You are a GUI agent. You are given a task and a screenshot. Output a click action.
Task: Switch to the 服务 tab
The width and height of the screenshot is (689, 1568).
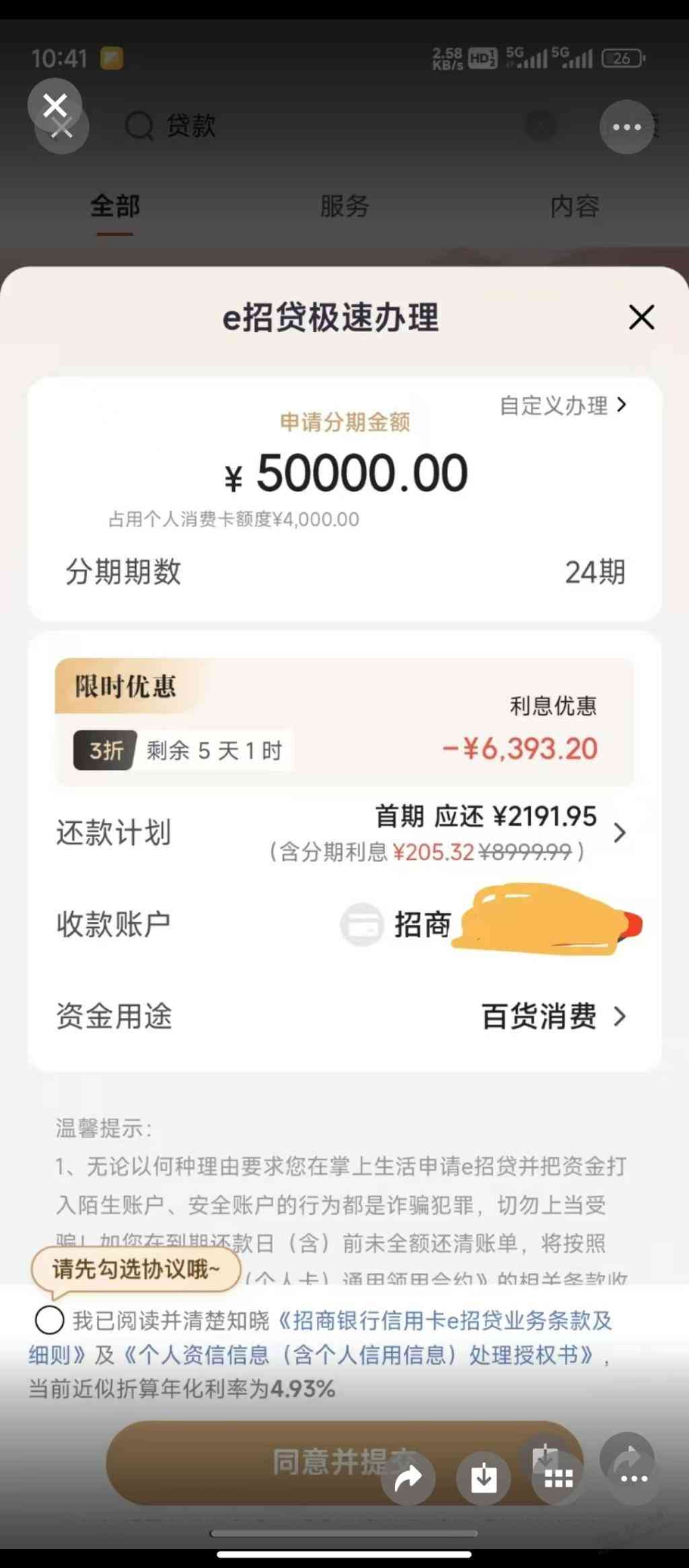point(344,206)
